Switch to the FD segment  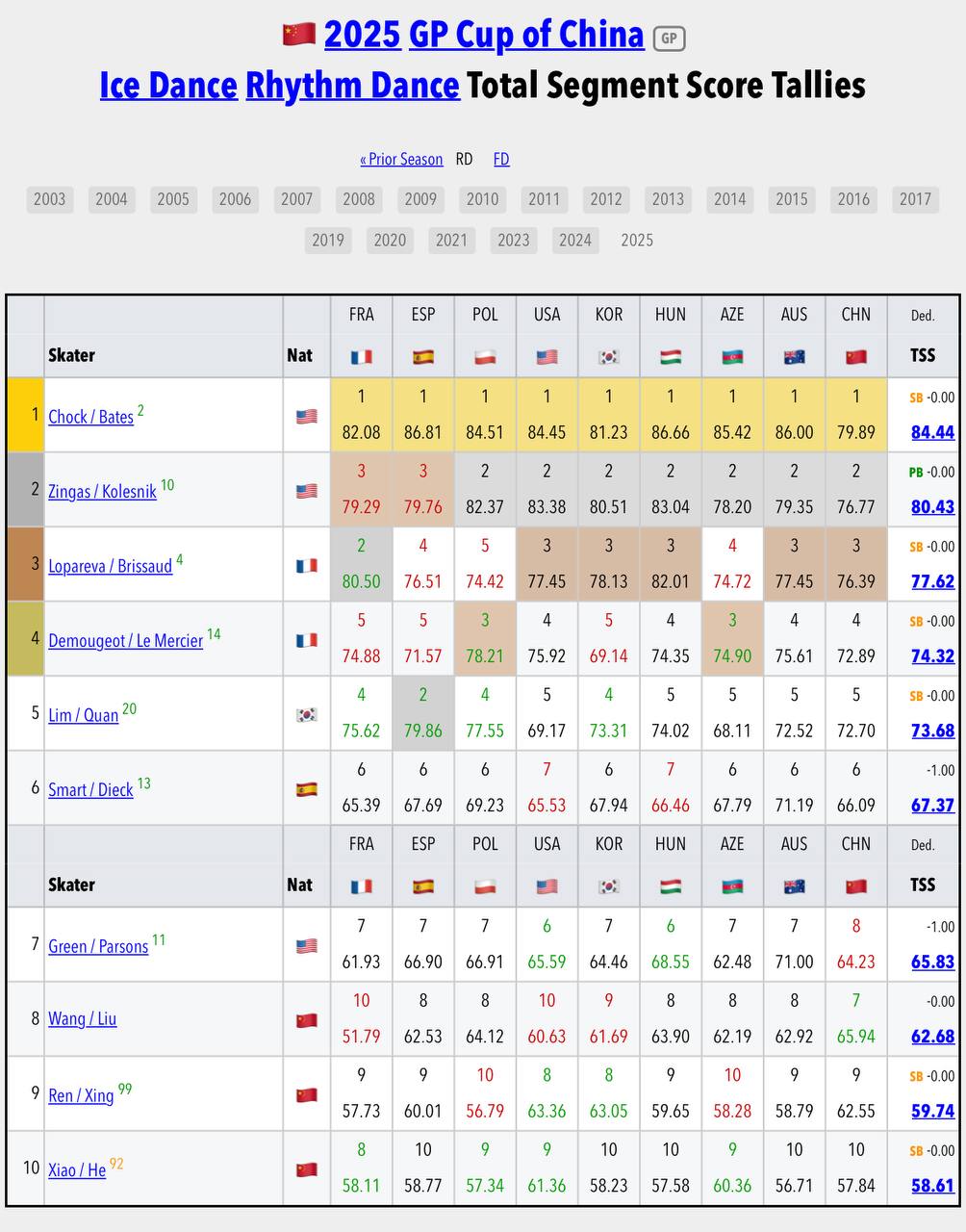(x=501, y=159)
